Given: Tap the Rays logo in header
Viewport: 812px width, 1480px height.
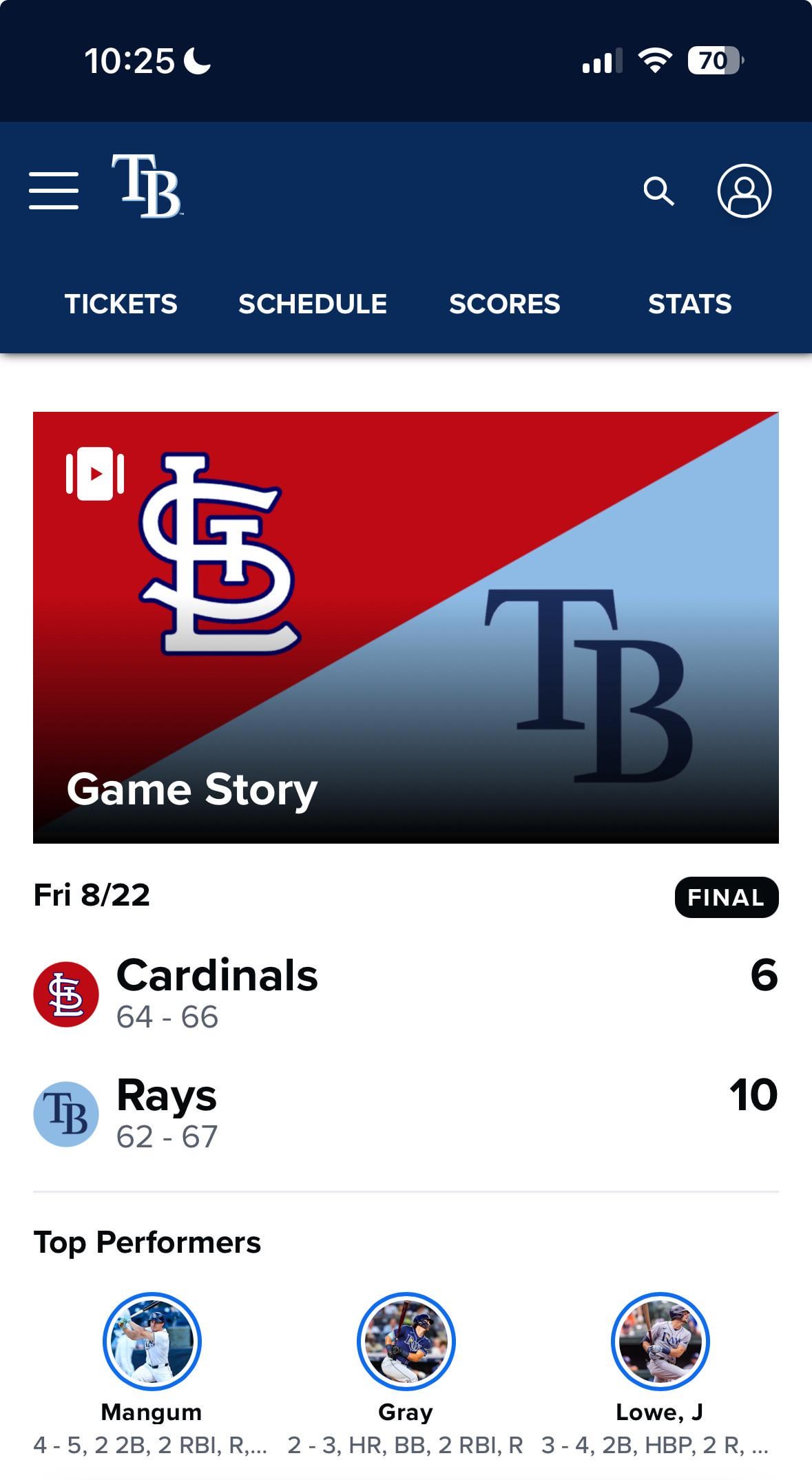Looking at the screenshot, I should coord(147,186).
